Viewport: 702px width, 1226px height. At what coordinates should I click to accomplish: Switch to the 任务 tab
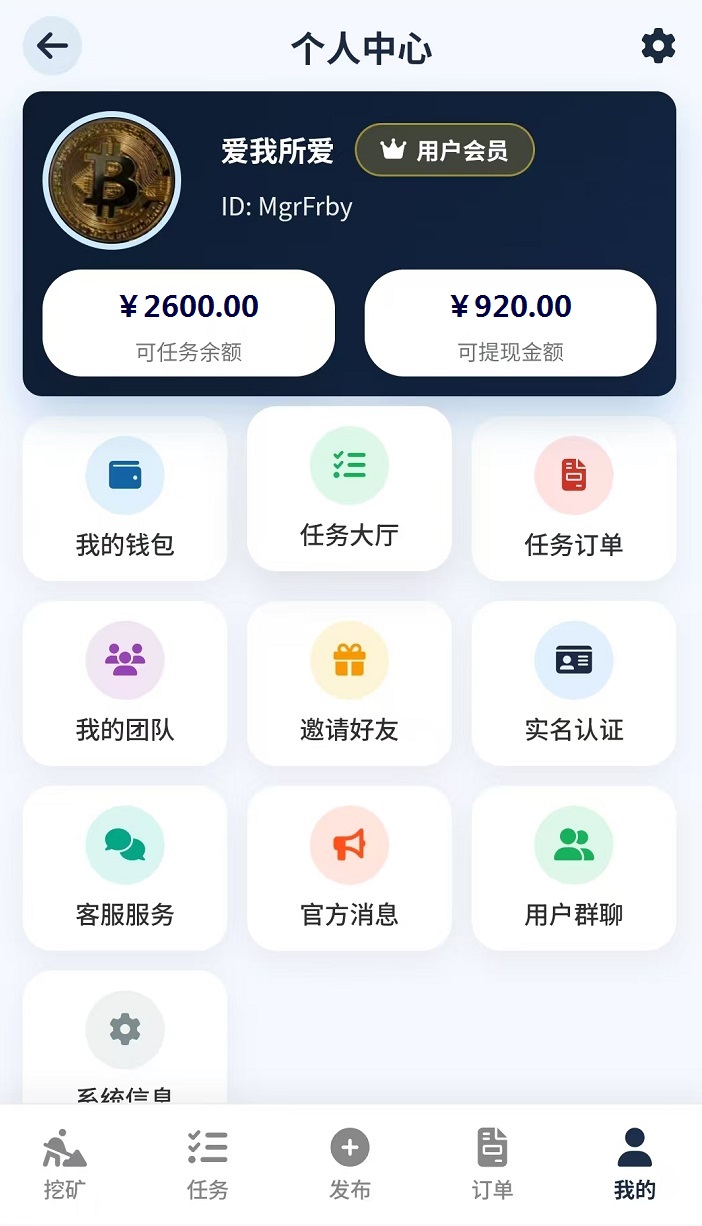(208, 1164)
